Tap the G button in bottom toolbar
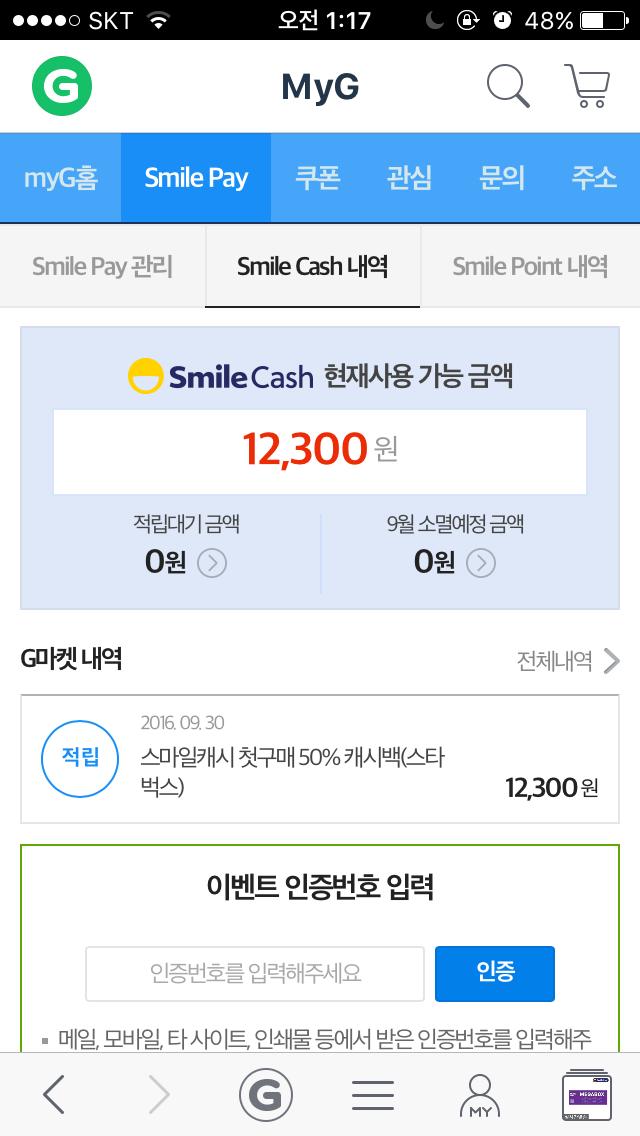 click(265, 1095)
